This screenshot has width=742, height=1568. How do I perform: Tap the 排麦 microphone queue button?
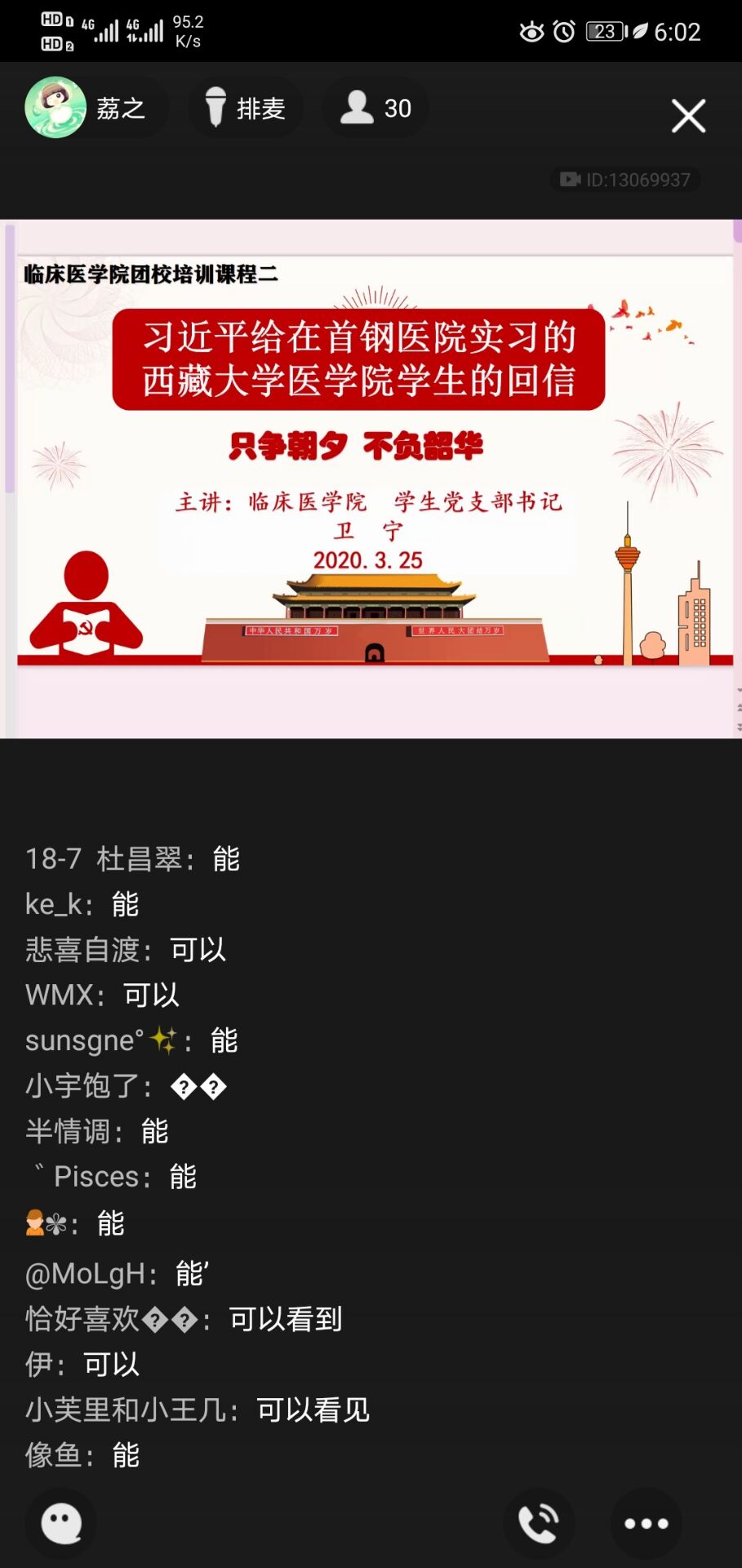[245, 108]
